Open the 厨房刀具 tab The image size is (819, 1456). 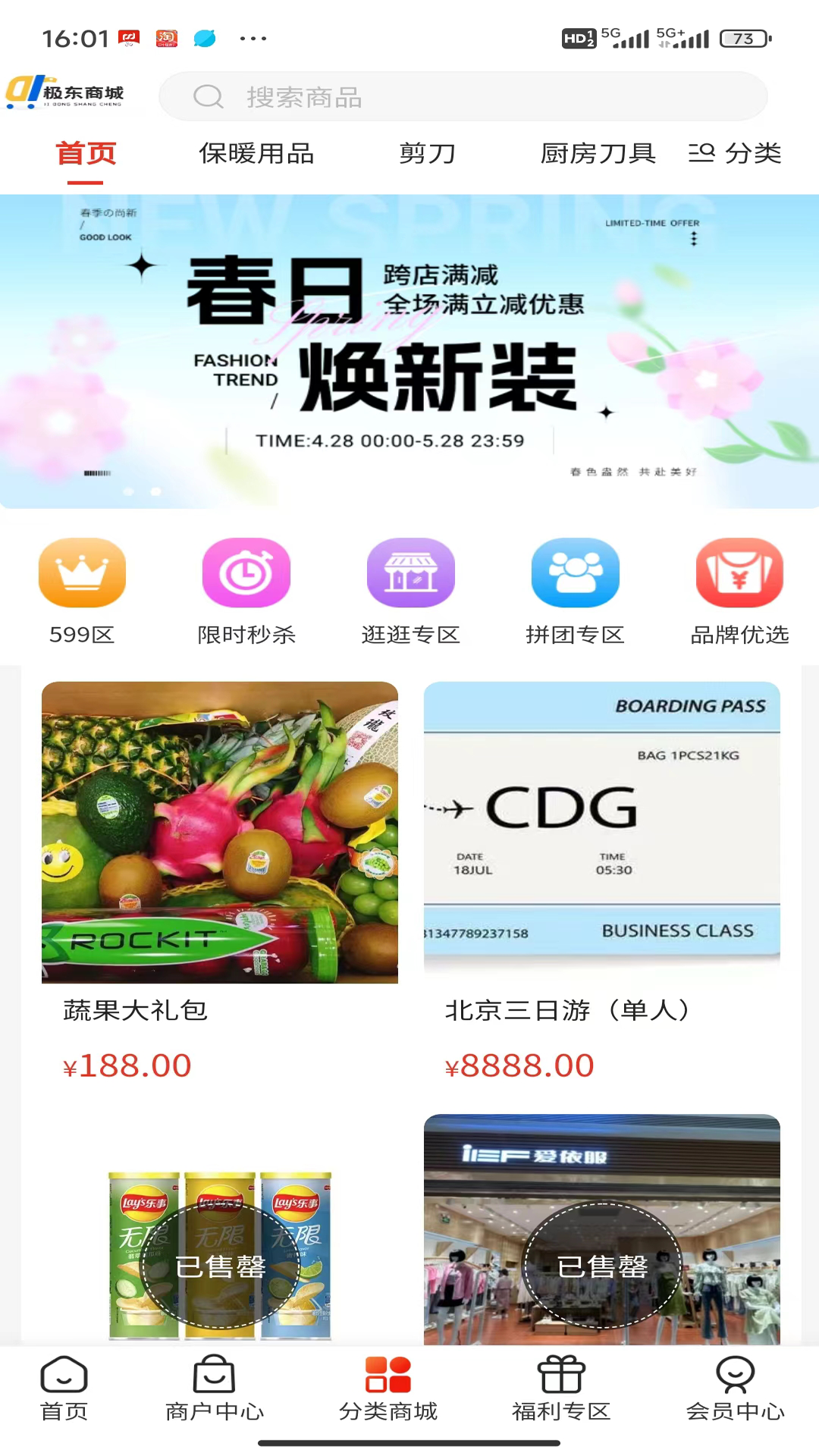598,154
